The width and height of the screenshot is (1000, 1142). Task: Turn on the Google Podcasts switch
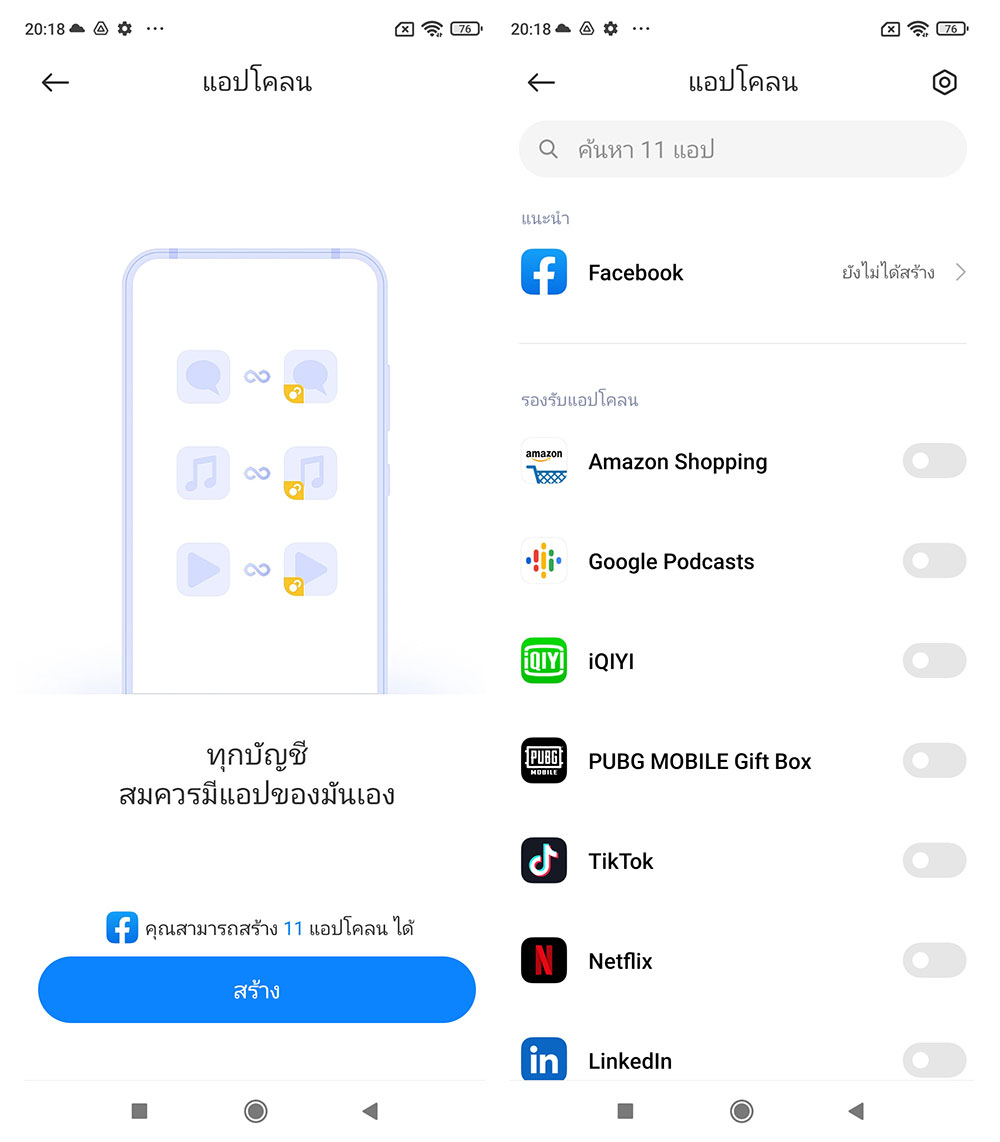(x=934, y=561)
